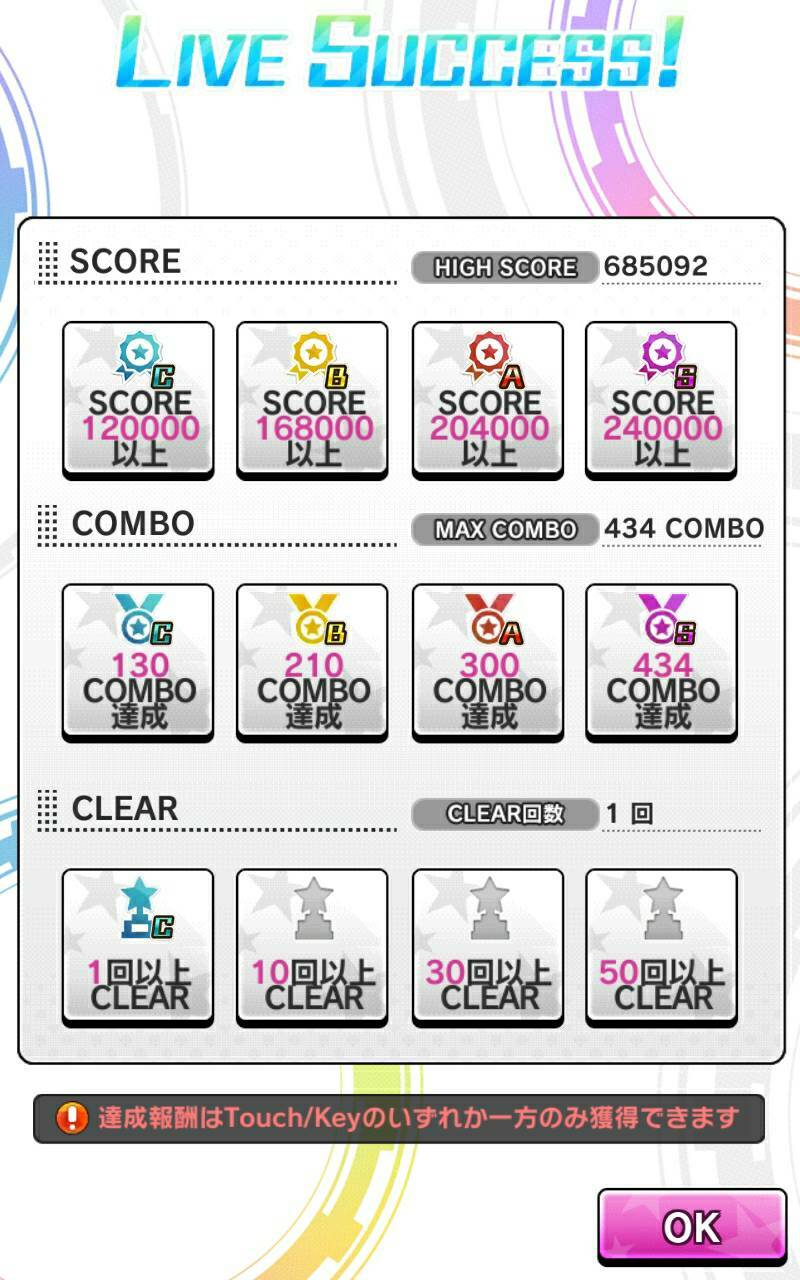Tap the 300 COMBO A-rank achievement tile
800x1280 pixels.
click(488, 663)
